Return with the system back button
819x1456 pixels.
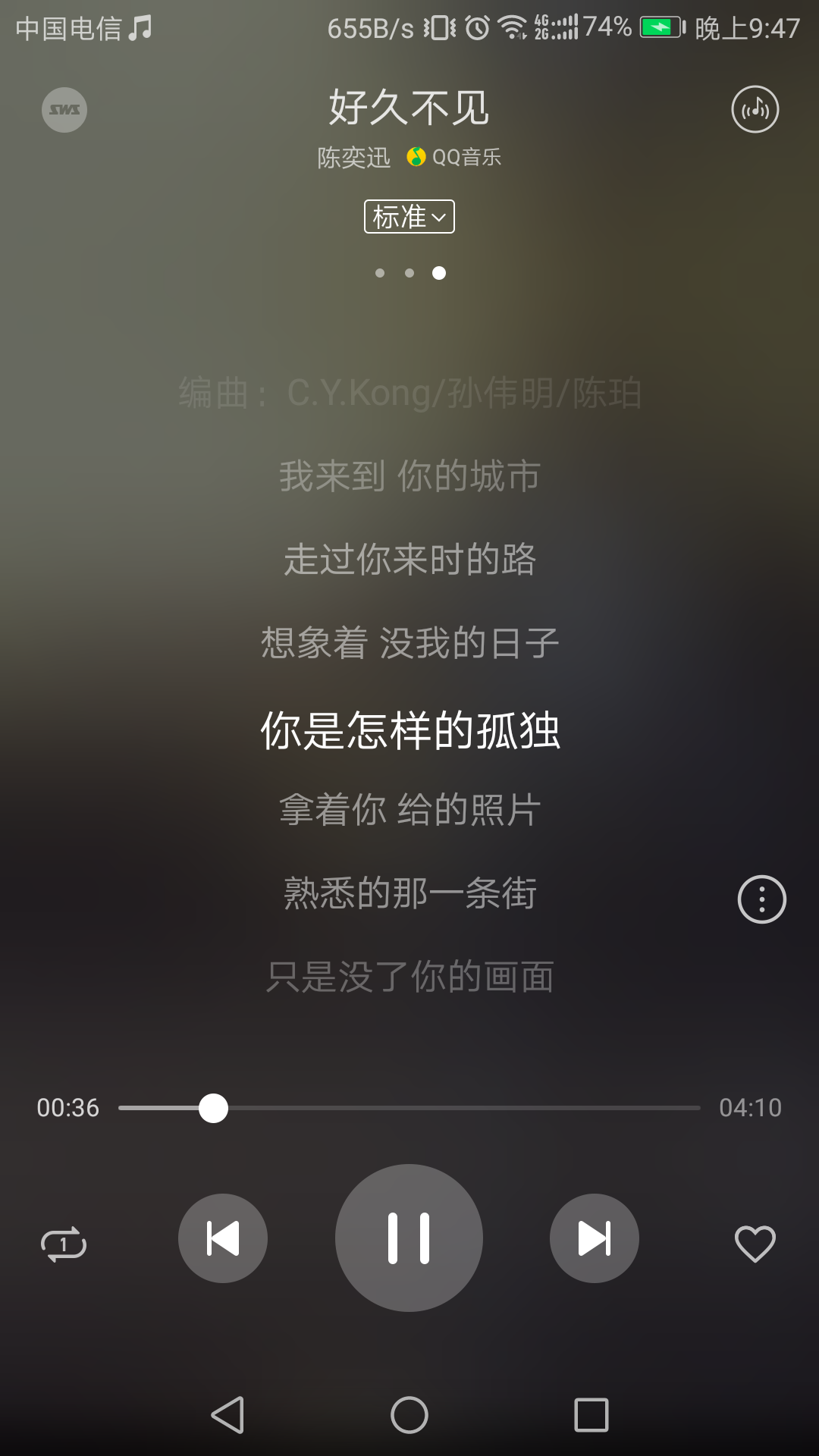[x=227, y=1415]
